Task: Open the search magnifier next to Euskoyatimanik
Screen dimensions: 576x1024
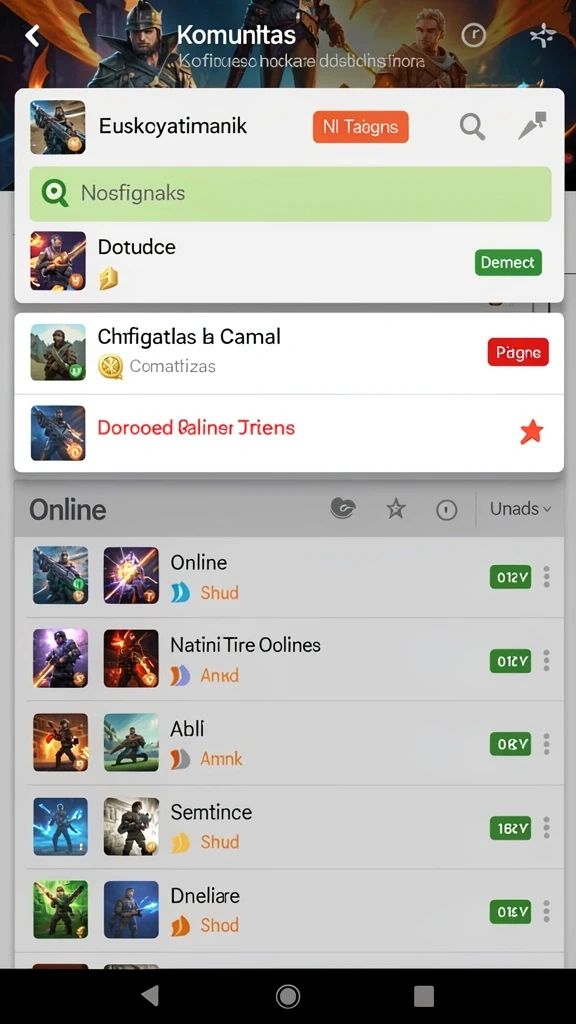Action: pyautogui.click(x=472, y=126)
